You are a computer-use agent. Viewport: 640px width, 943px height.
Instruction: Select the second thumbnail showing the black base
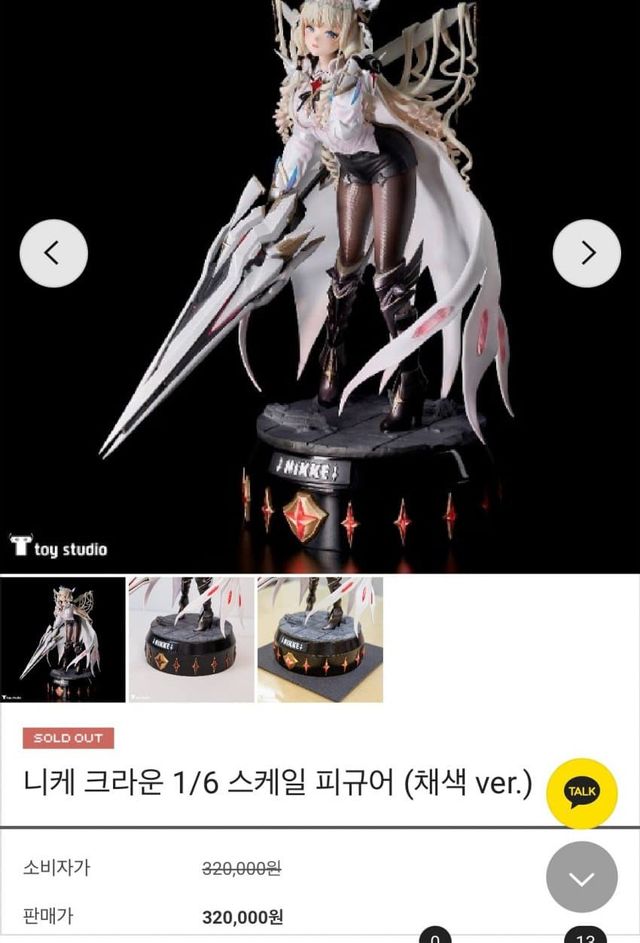pyautogui.click(x=191, y=639)
